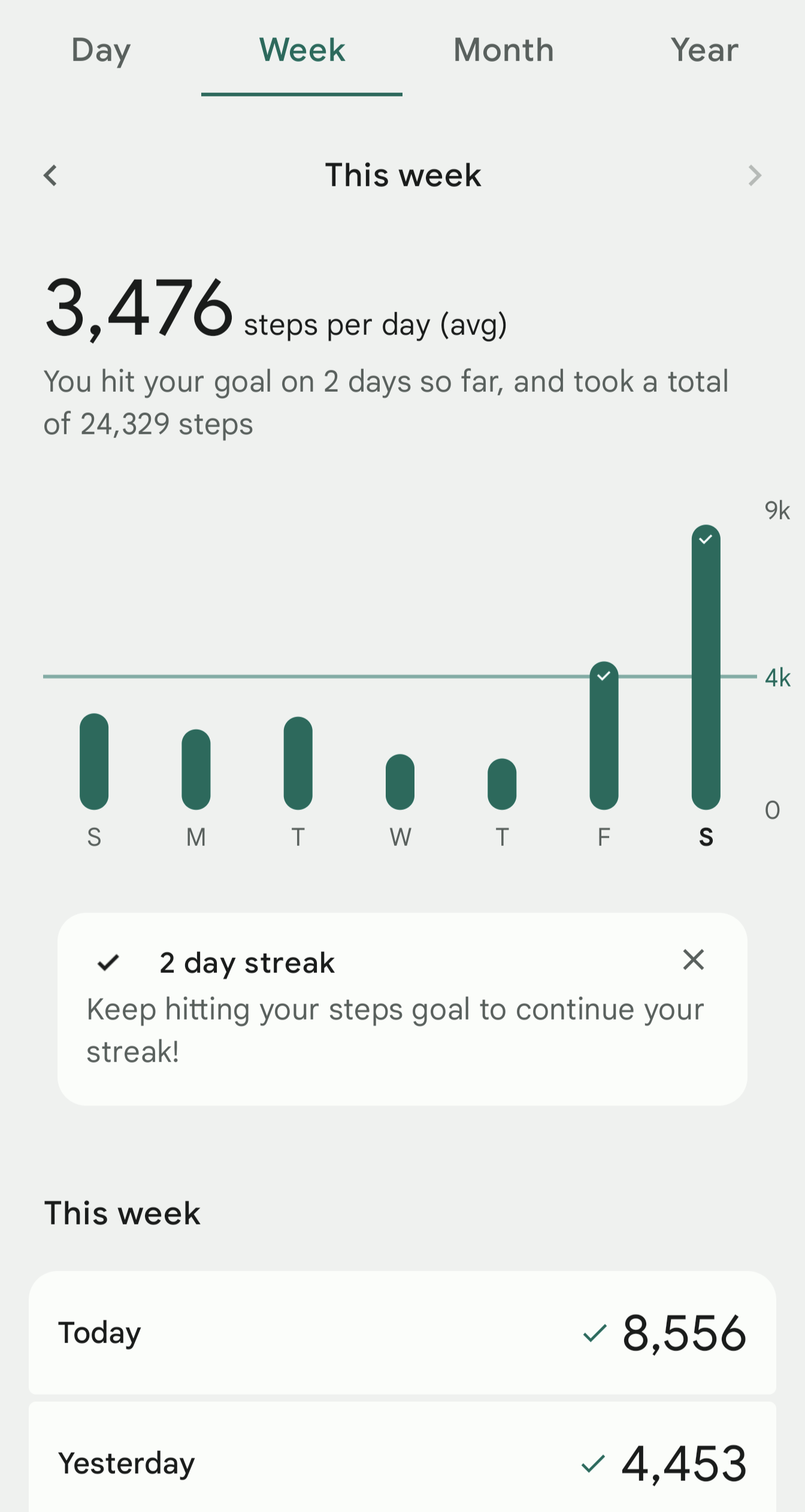Tap Monday's bar in the steps chart
Viewport: 805px width, 1512px height.
tap(196, 770)
